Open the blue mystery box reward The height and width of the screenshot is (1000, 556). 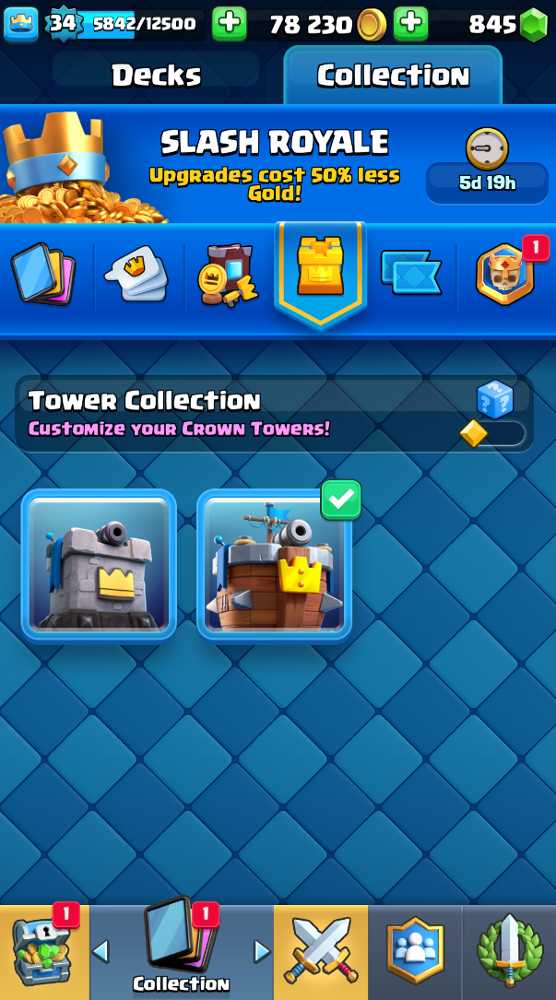[495, 400]
